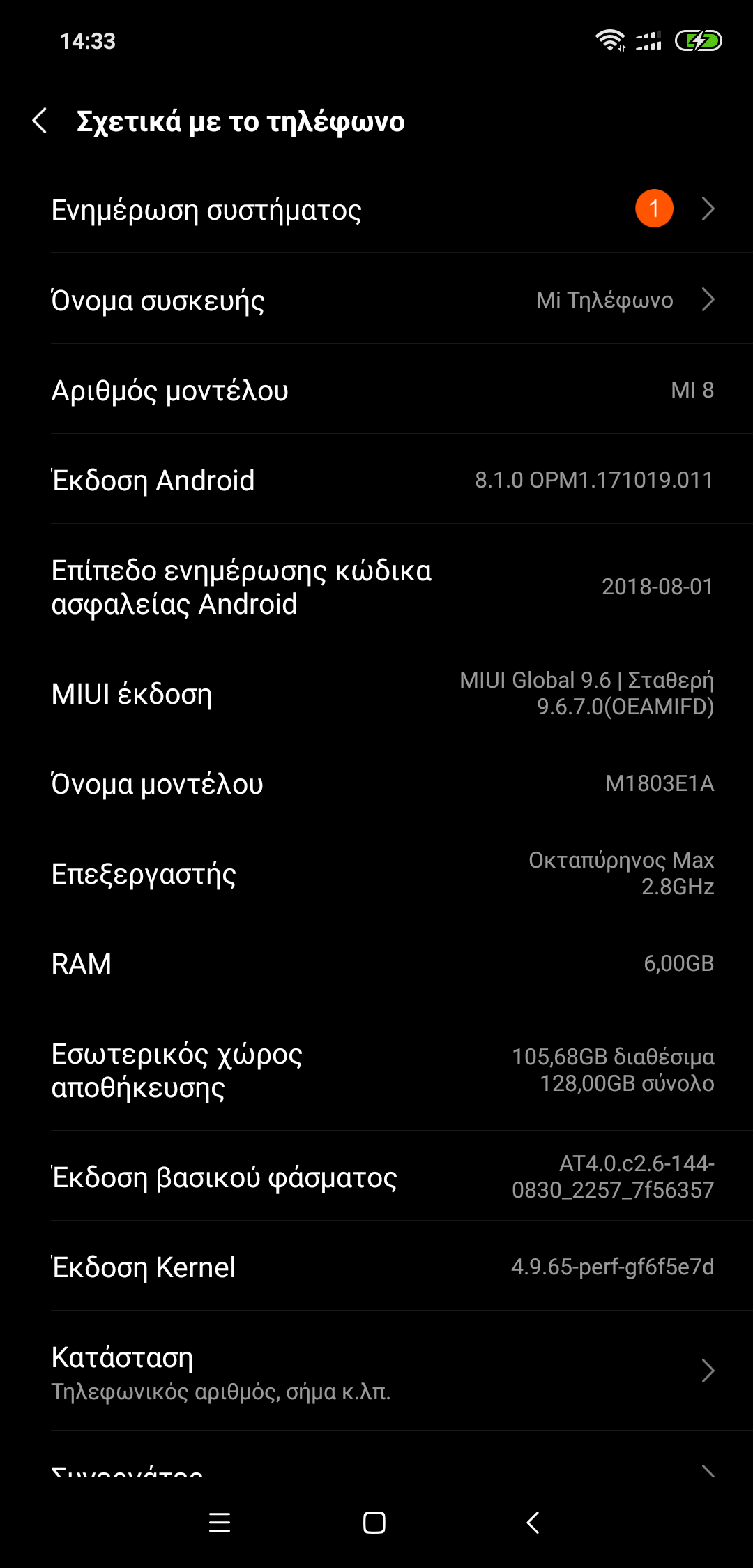Open Όνομα συσκευής setting

tap(376, 300)
